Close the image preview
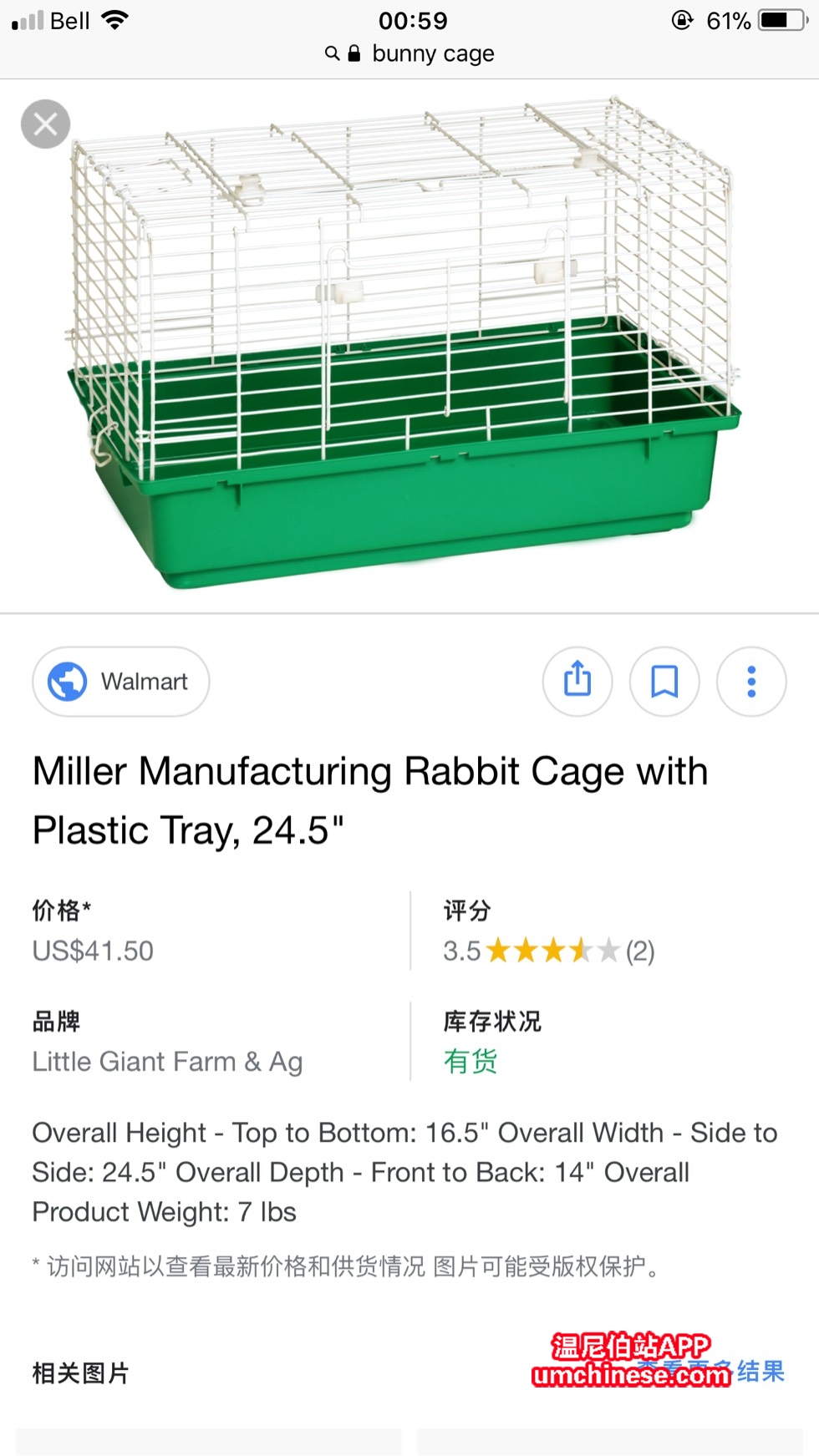This screenshot has height=1456, width=819. [x=45, y=124]
